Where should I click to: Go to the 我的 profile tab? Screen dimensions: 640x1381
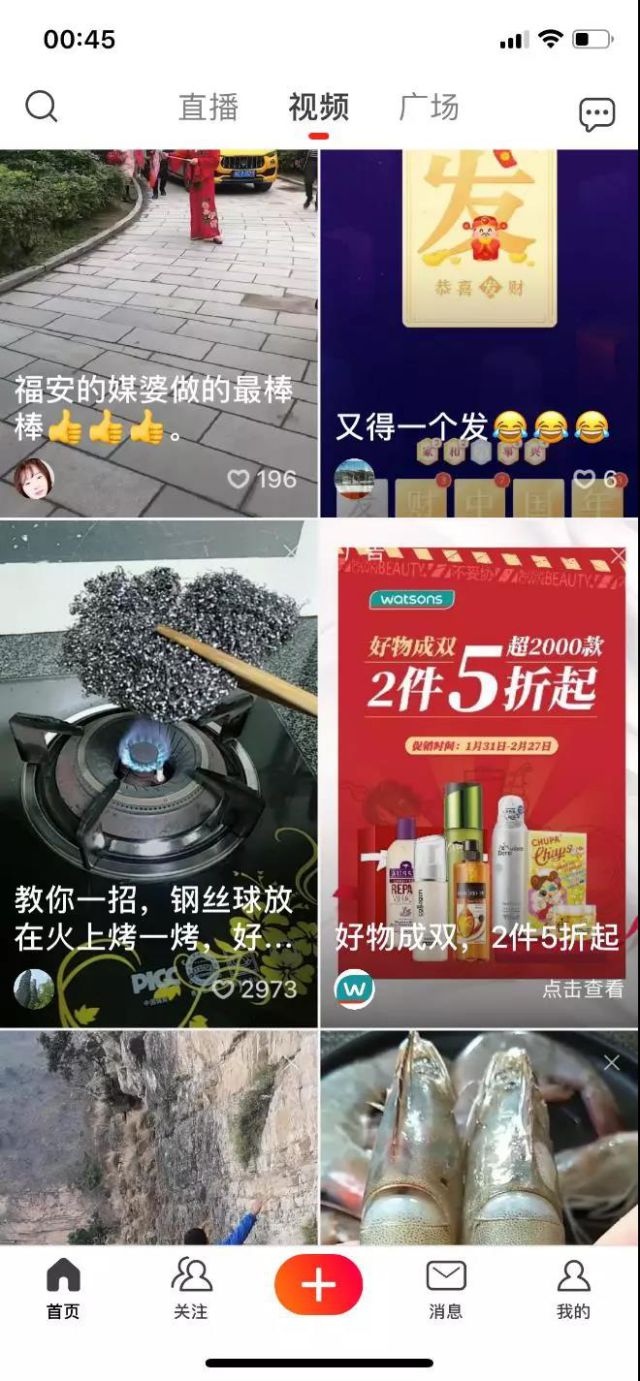(573, 1288)
